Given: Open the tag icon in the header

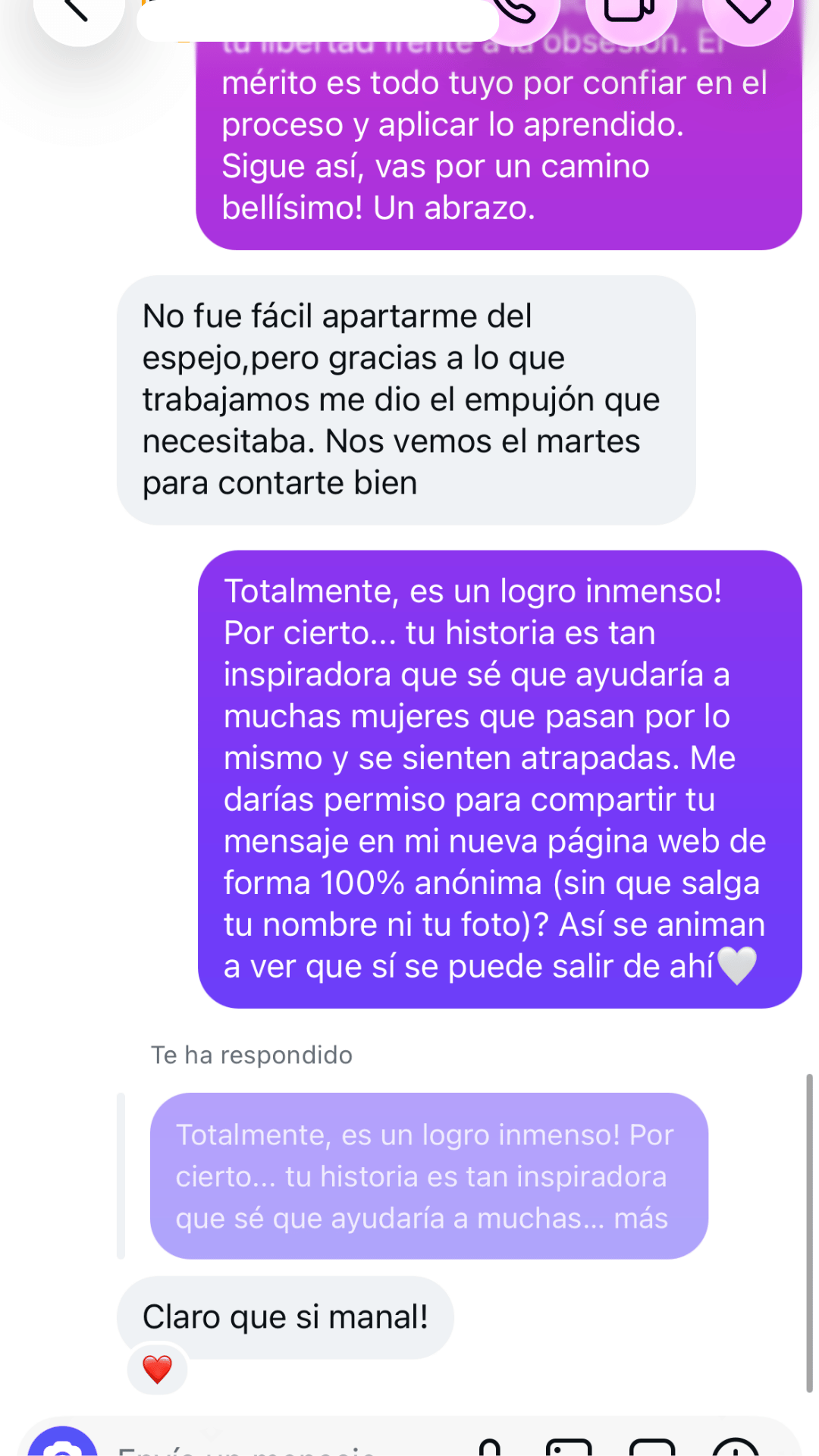Looking at the screenshot, I should [748, 9].
